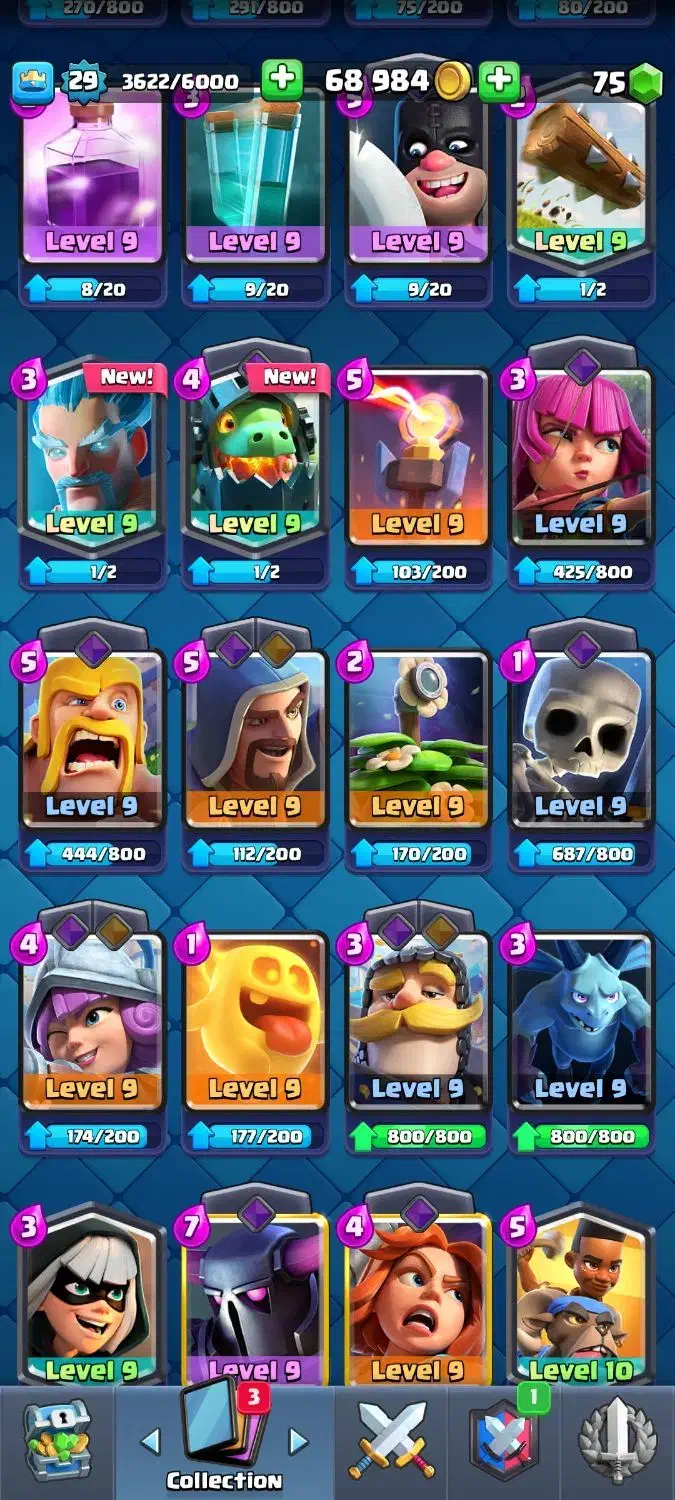Viewport: 675px width, 1500px height.
Task: Tap the plus button beside experience 3622/6000
Action: pyautogui.click(x=283, y=80)
